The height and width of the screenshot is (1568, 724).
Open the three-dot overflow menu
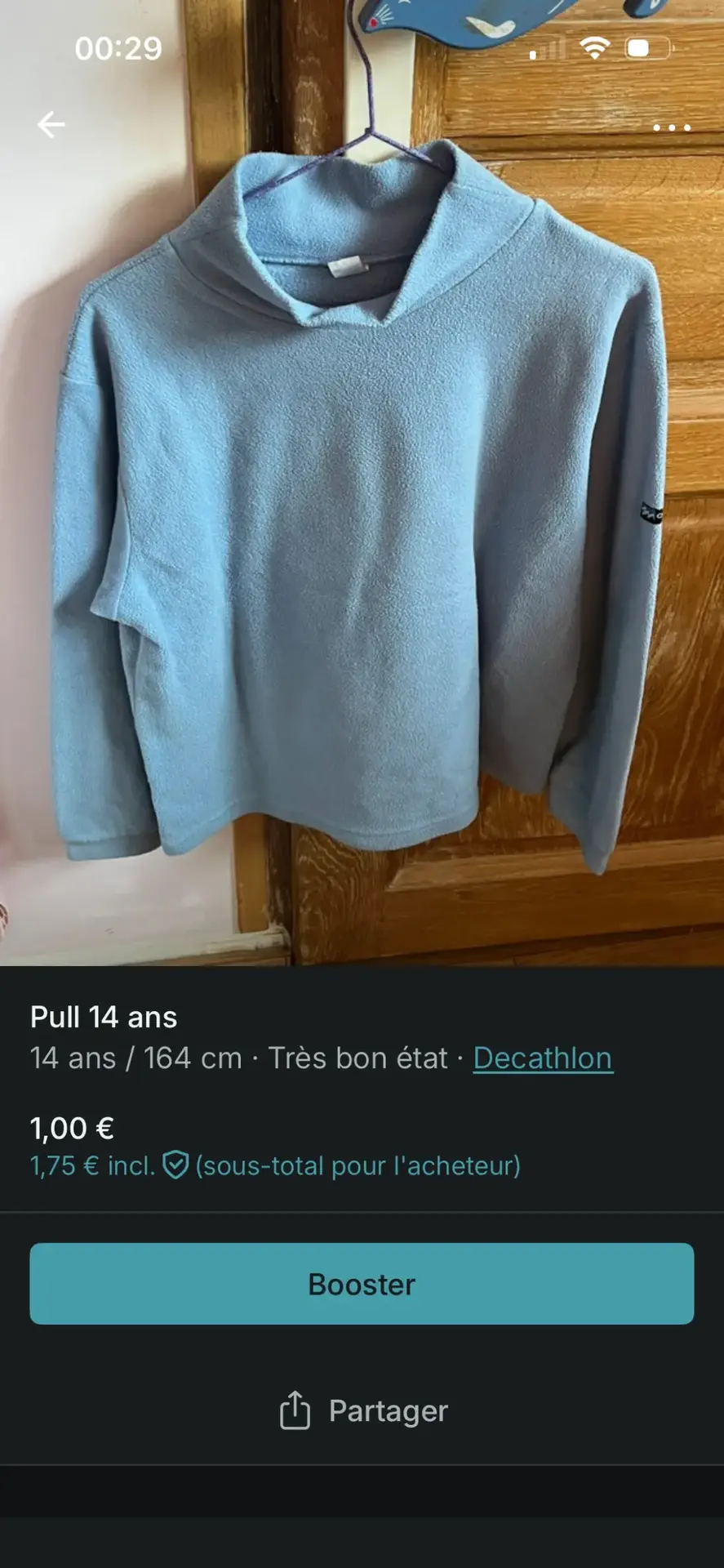tap(672, 127)
